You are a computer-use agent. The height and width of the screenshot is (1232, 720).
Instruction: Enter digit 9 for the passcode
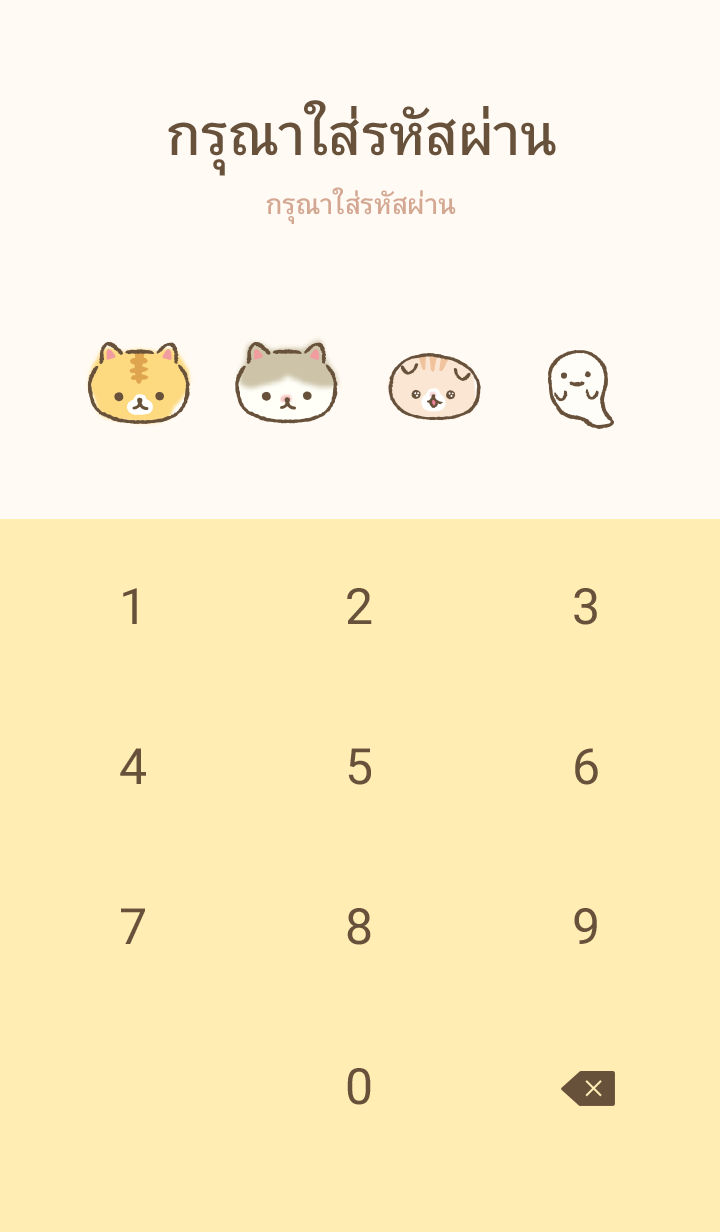pos(586,927)
